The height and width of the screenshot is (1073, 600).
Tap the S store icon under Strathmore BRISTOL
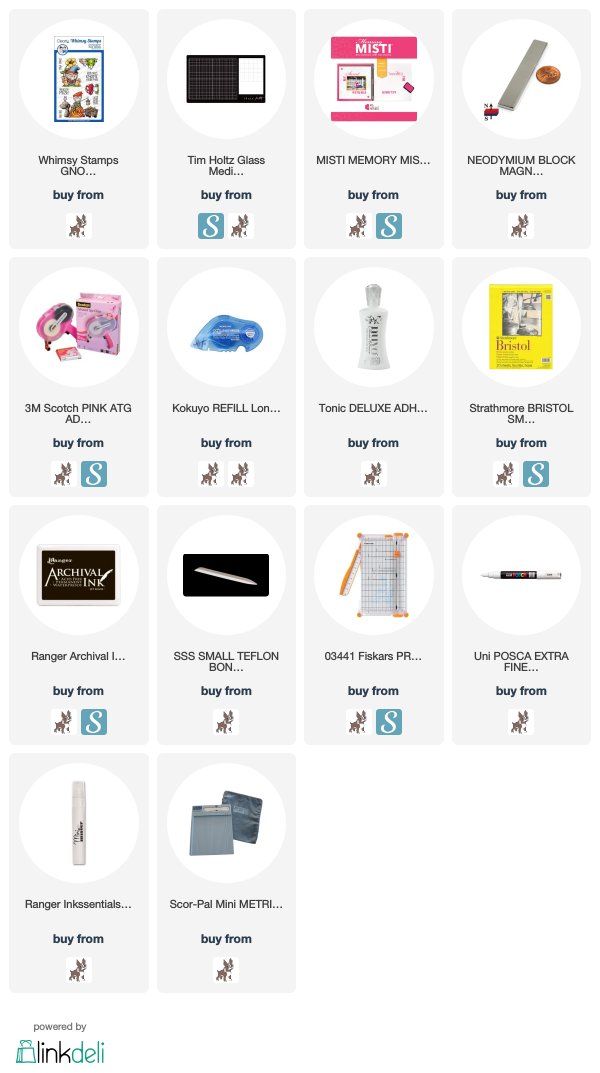(536, 474)
